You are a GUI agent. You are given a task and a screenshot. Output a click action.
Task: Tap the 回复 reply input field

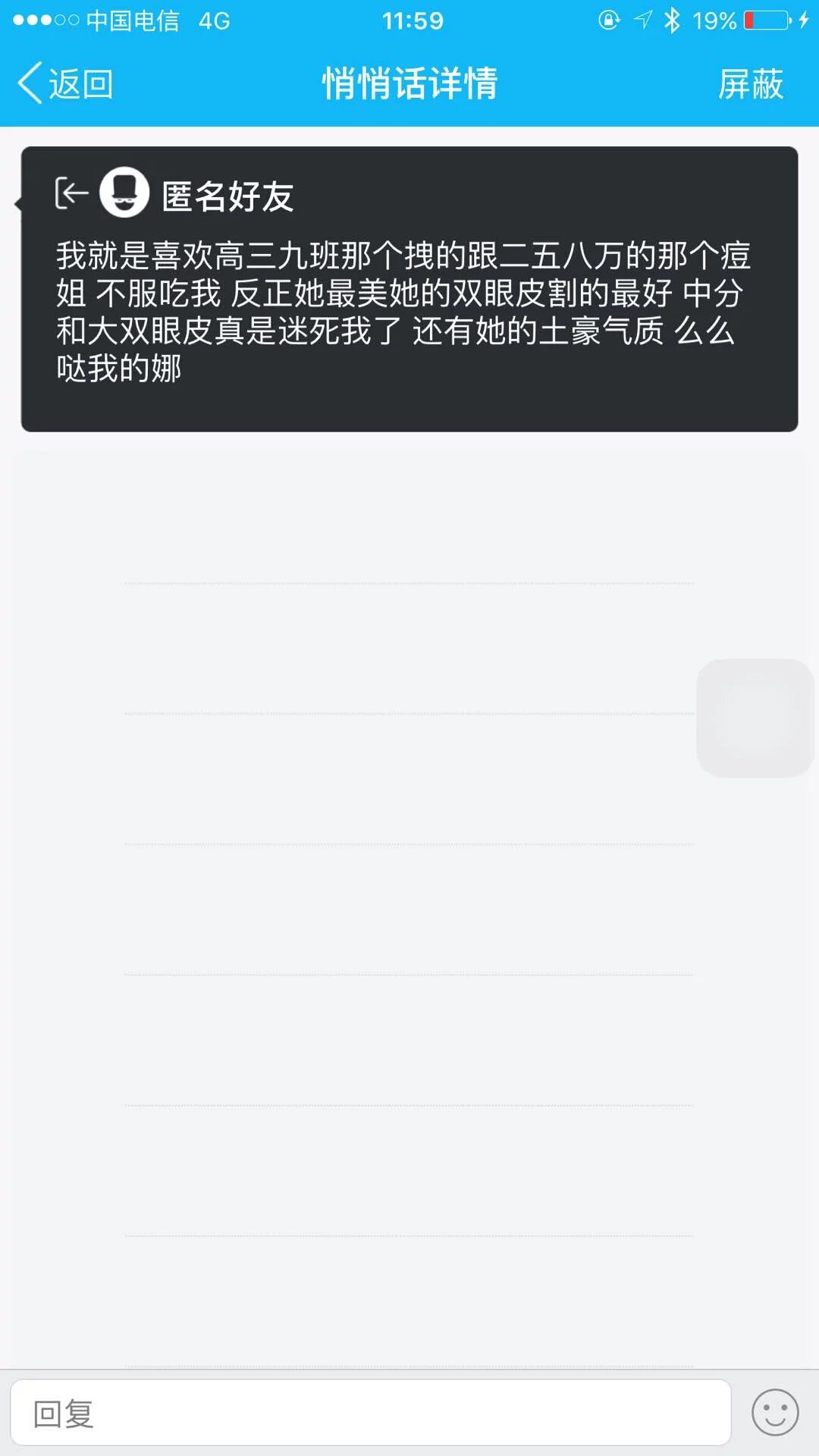[x=370, y=1413]
